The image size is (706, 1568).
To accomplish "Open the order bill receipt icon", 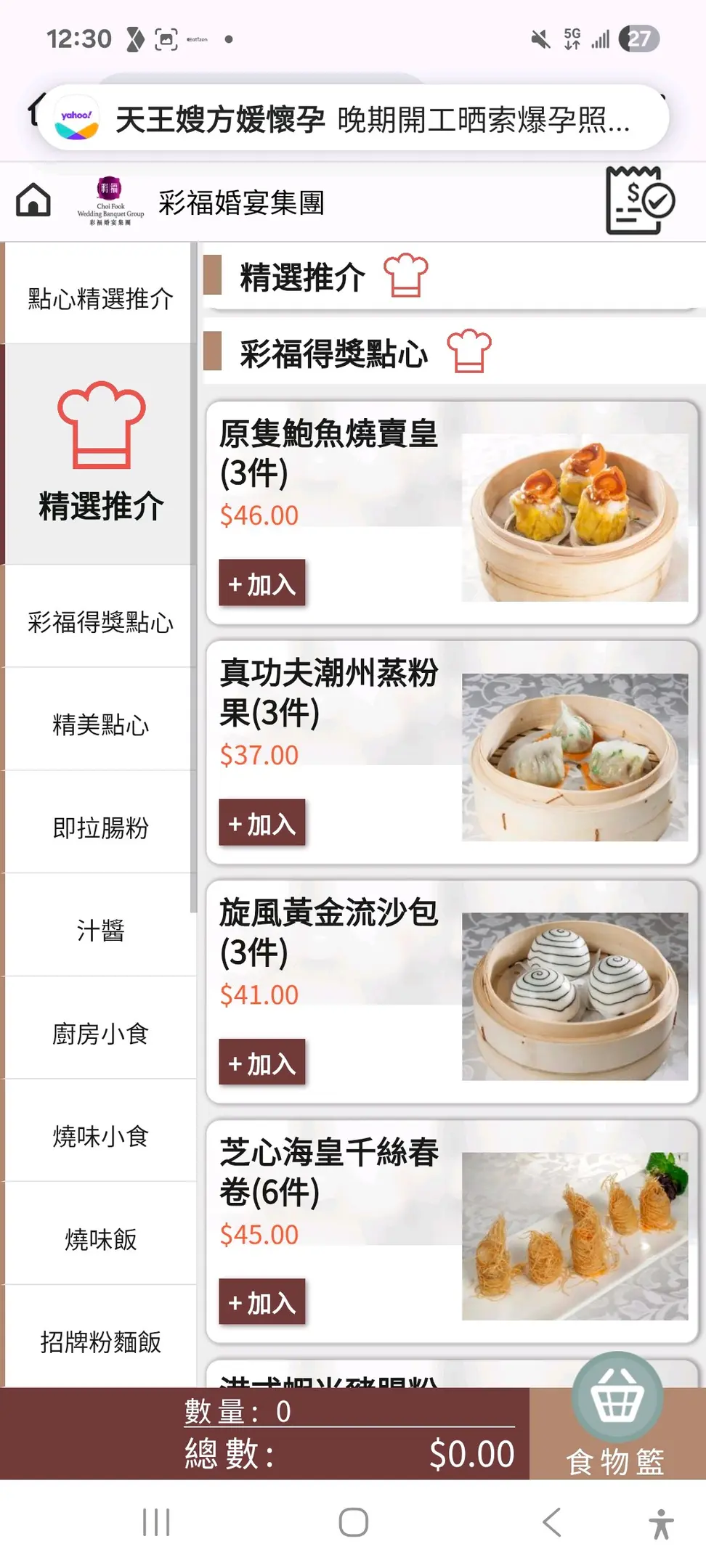I will click(x=639, y=201).
